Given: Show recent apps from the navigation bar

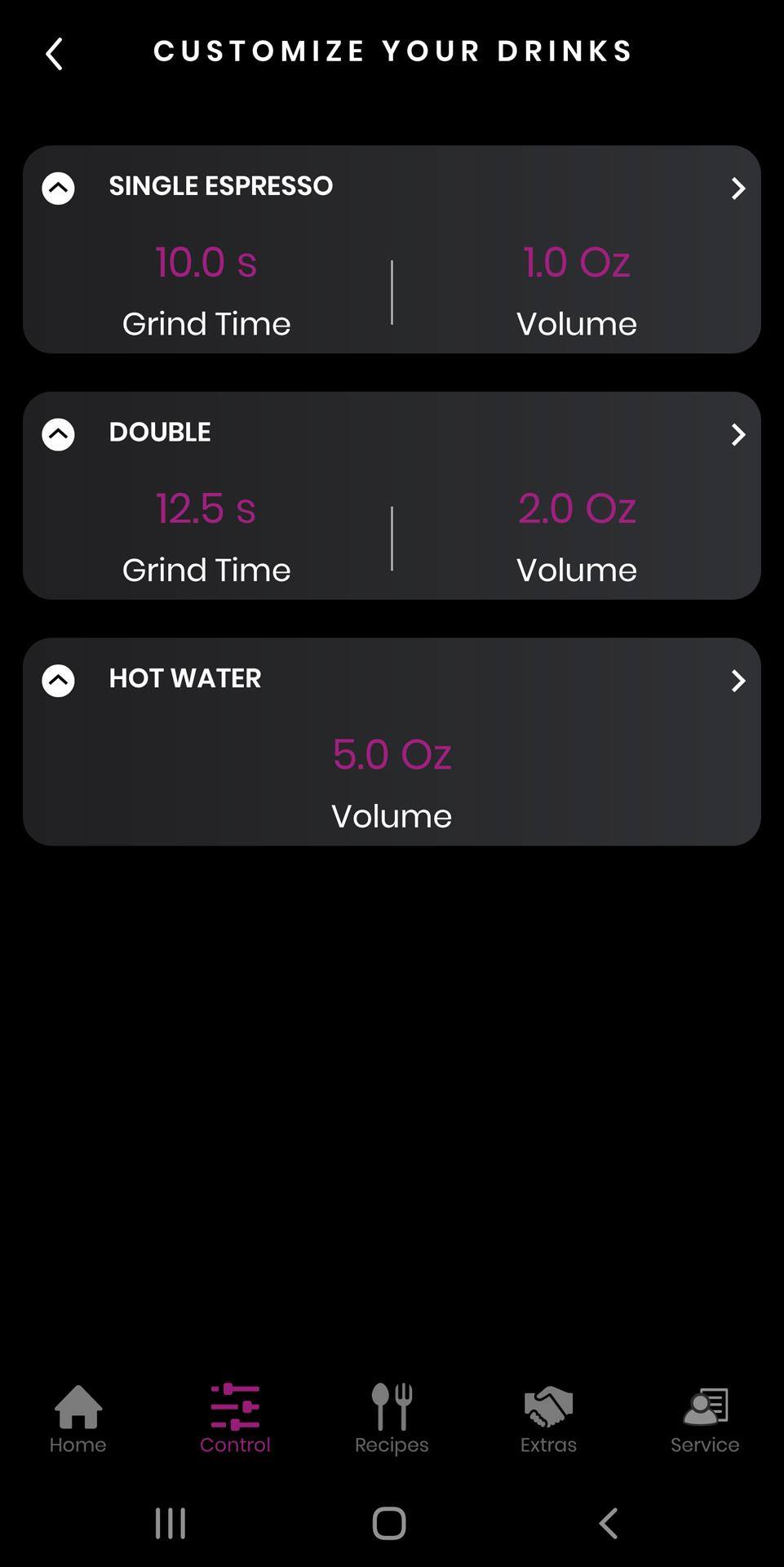Looking at the screenshot, I should (171, 1523).
